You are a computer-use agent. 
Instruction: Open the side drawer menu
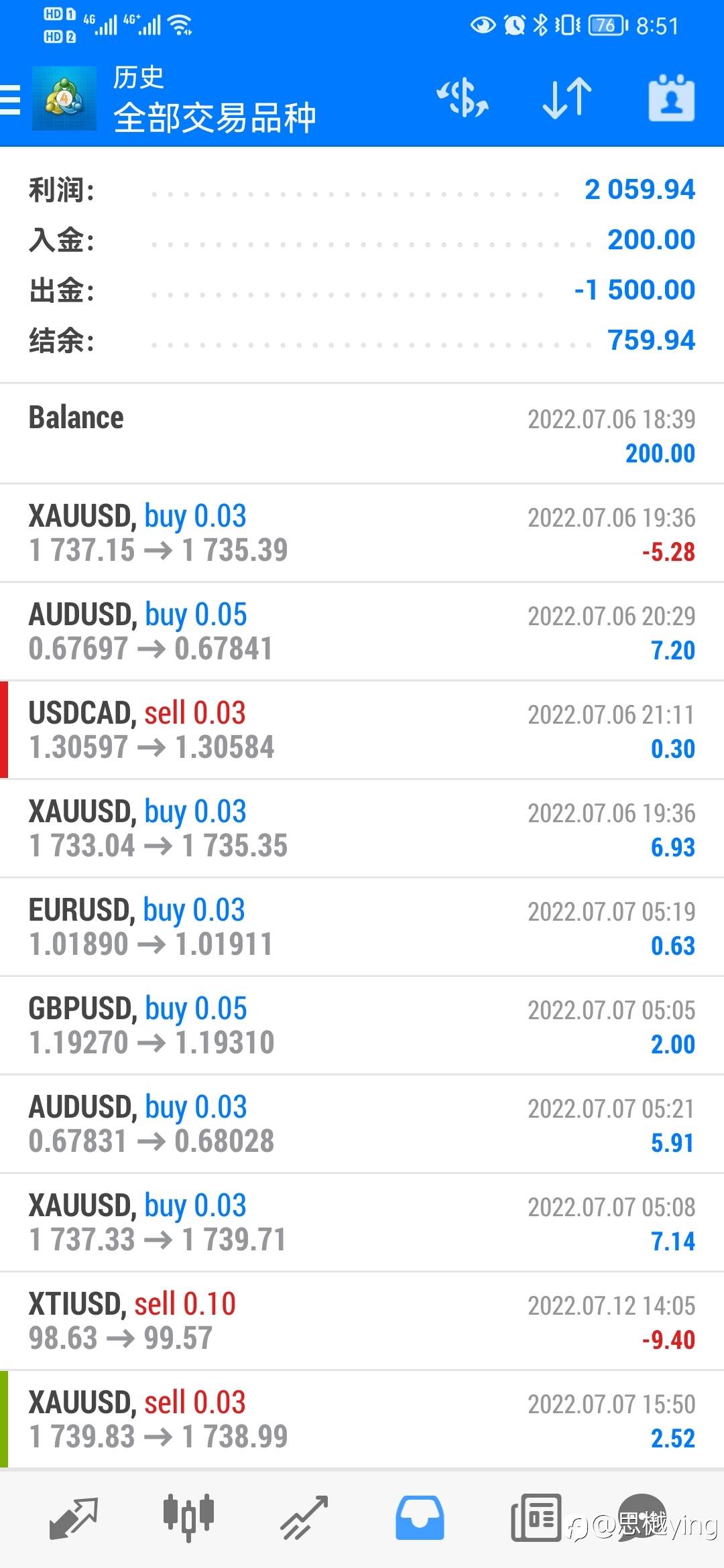[11, 101]
